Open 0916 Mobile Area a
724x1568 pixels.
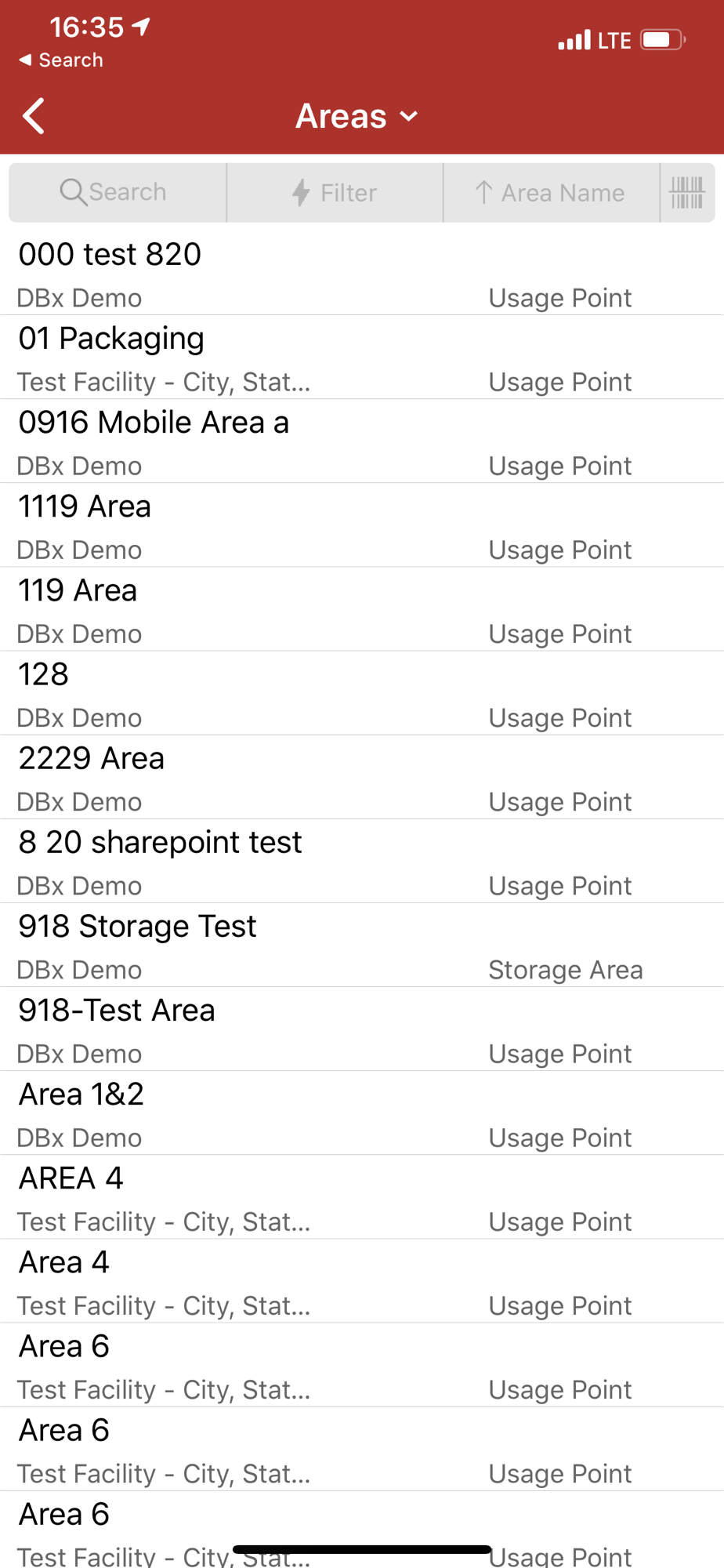[x=362, y=441]
